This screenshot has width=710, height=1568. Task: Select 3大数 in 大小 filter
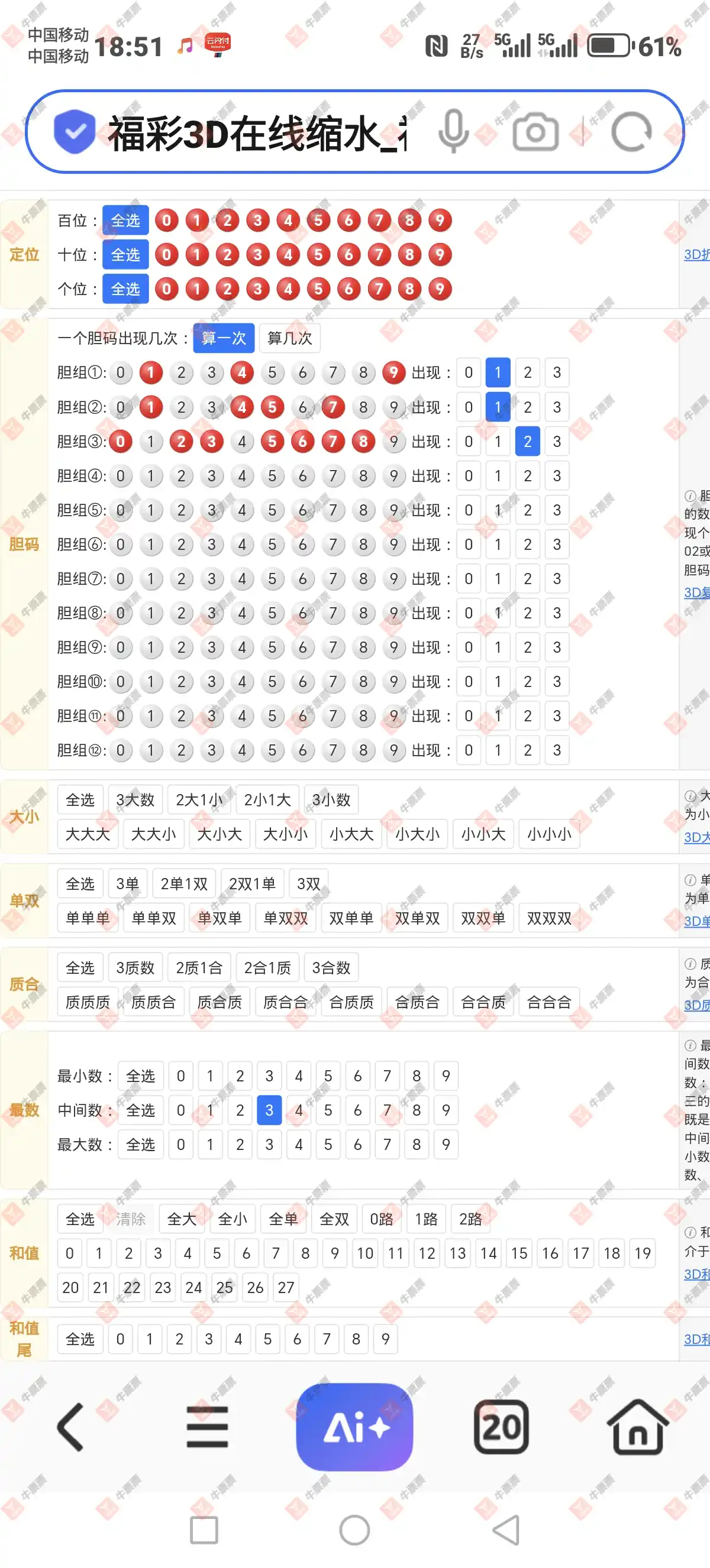(x=135, y=800)
